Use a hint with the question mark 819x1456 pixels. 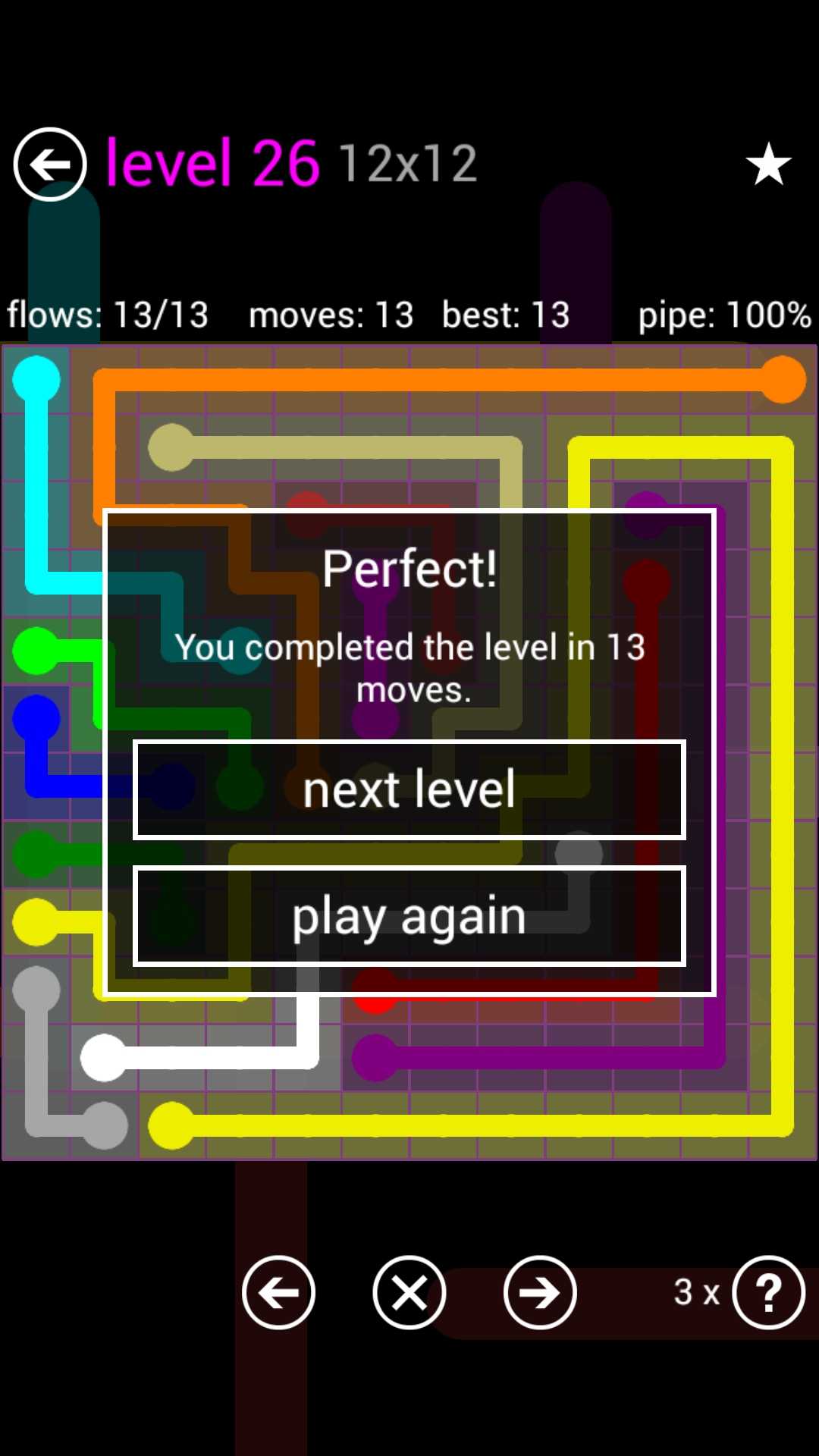[768, 1292]
